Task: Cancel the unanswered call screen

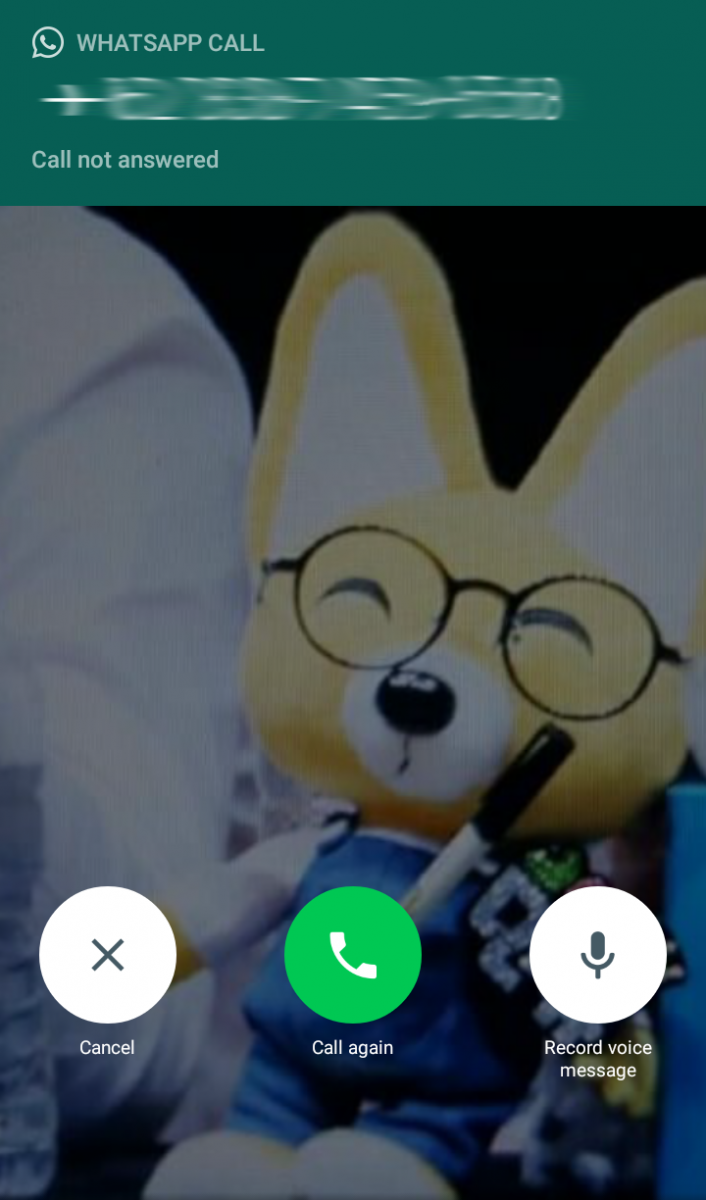Action: [x=107, y=955]
